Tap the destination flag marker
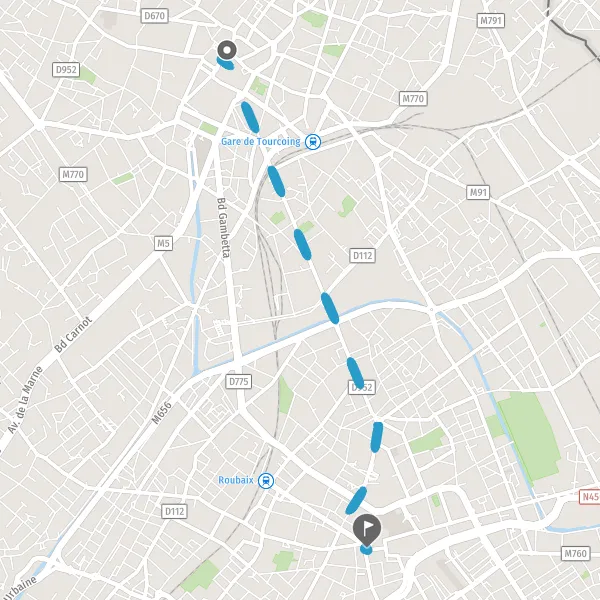This screenshot has width=600, height=600. 367,530
